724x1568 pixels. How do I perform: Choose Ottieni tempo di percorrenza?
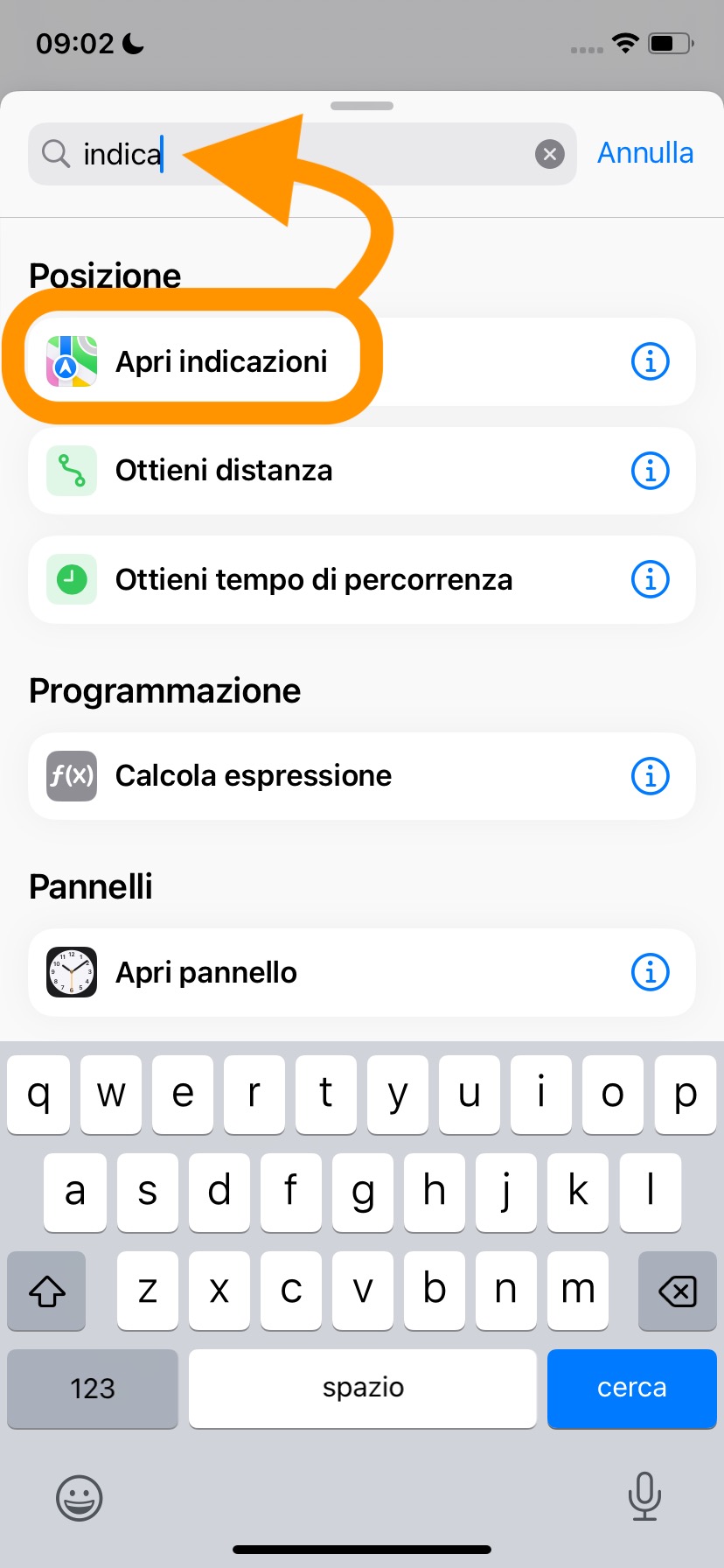(x=313, y=579)
